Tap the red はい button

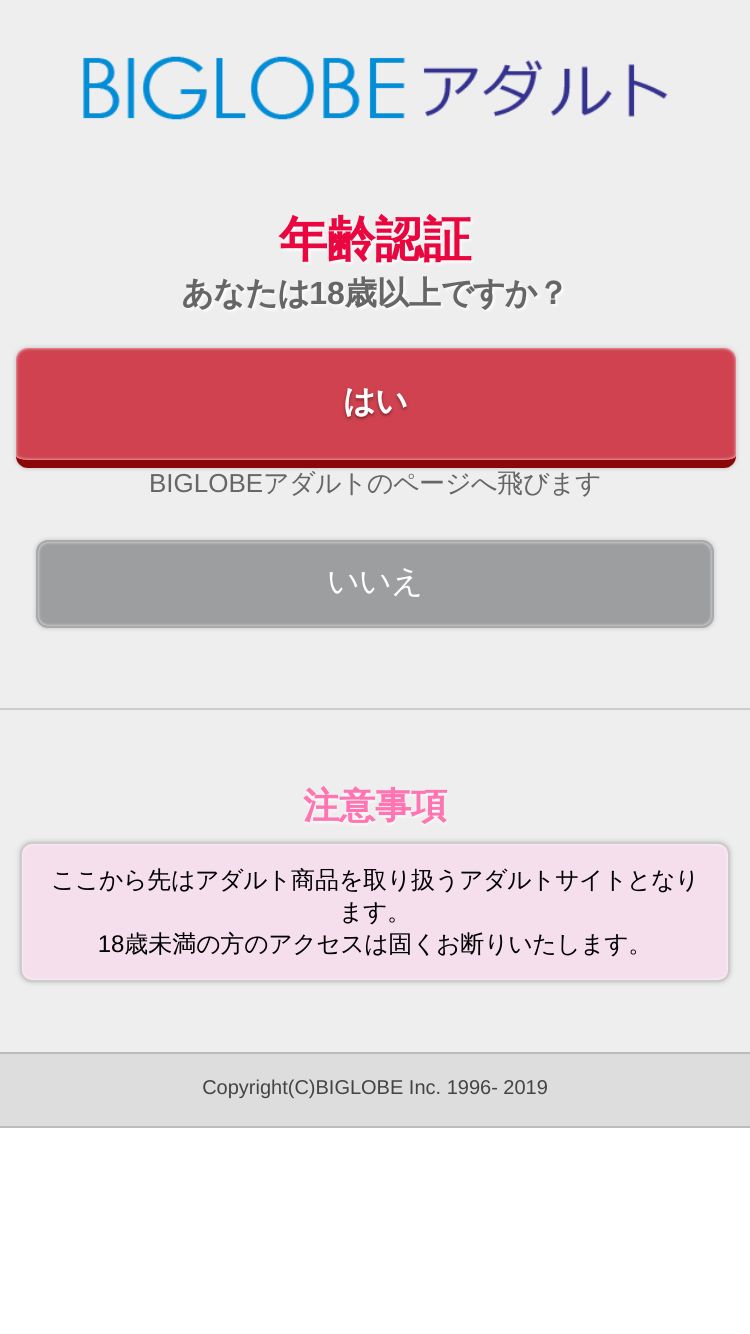click(x=375, y=407)
